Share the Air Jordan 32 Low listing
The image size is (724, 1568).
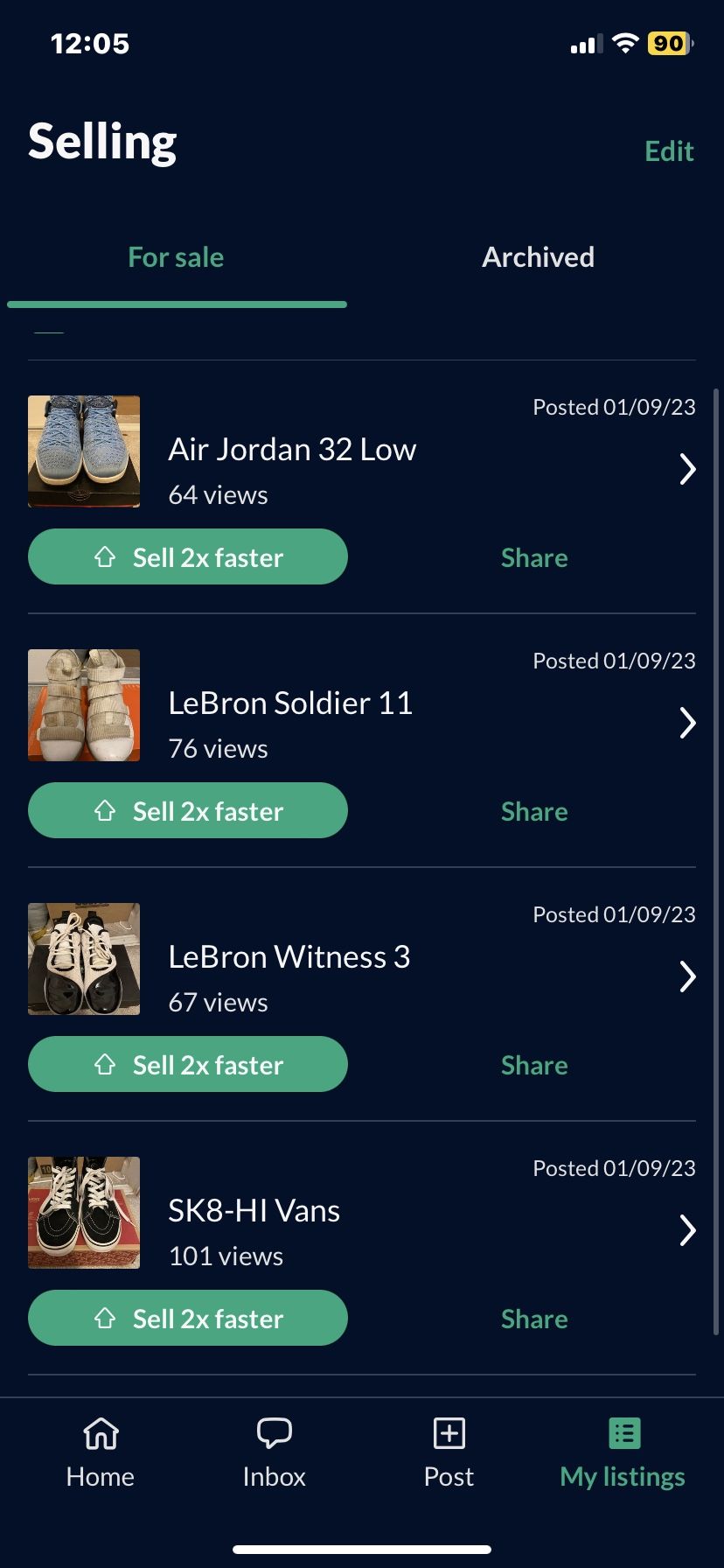534,557
